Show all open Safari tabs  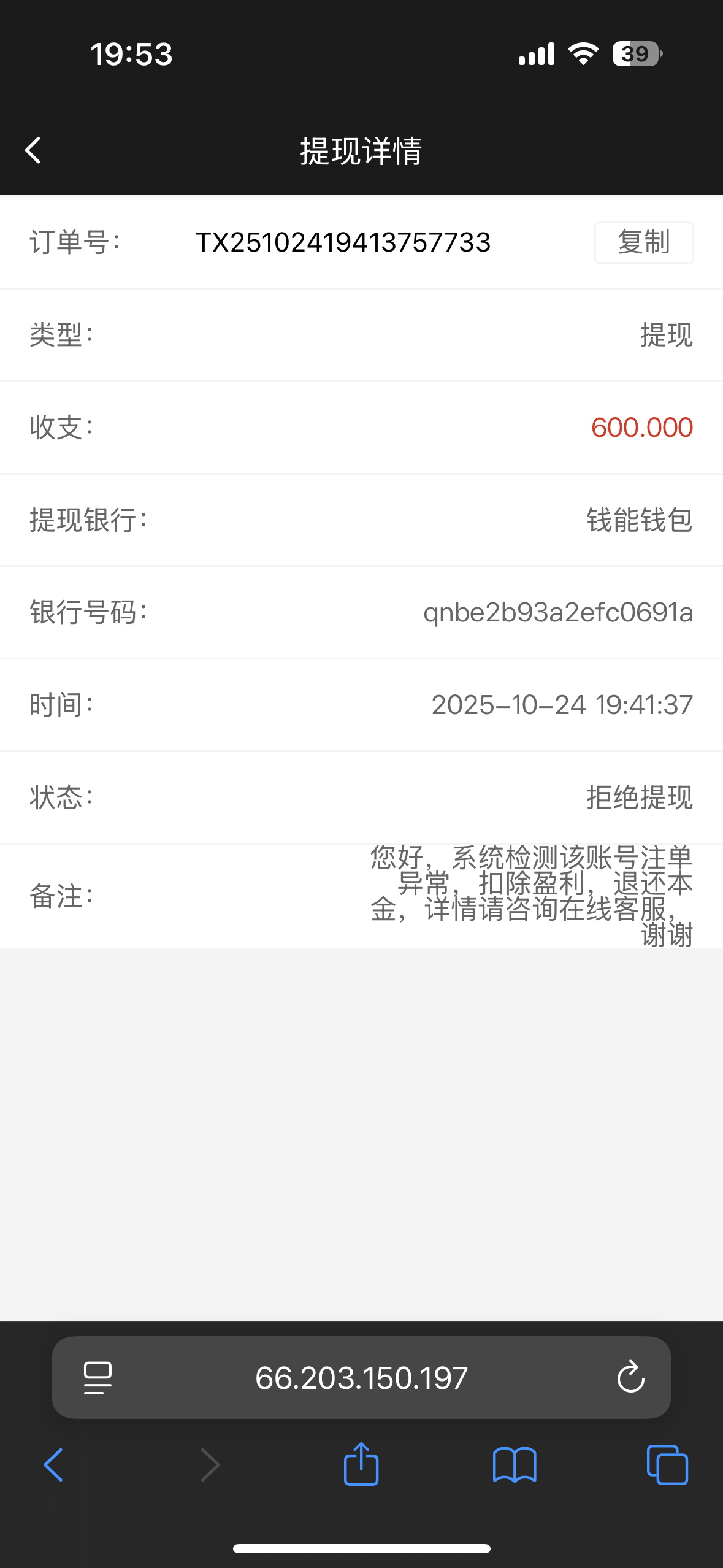click(667, 1465)
